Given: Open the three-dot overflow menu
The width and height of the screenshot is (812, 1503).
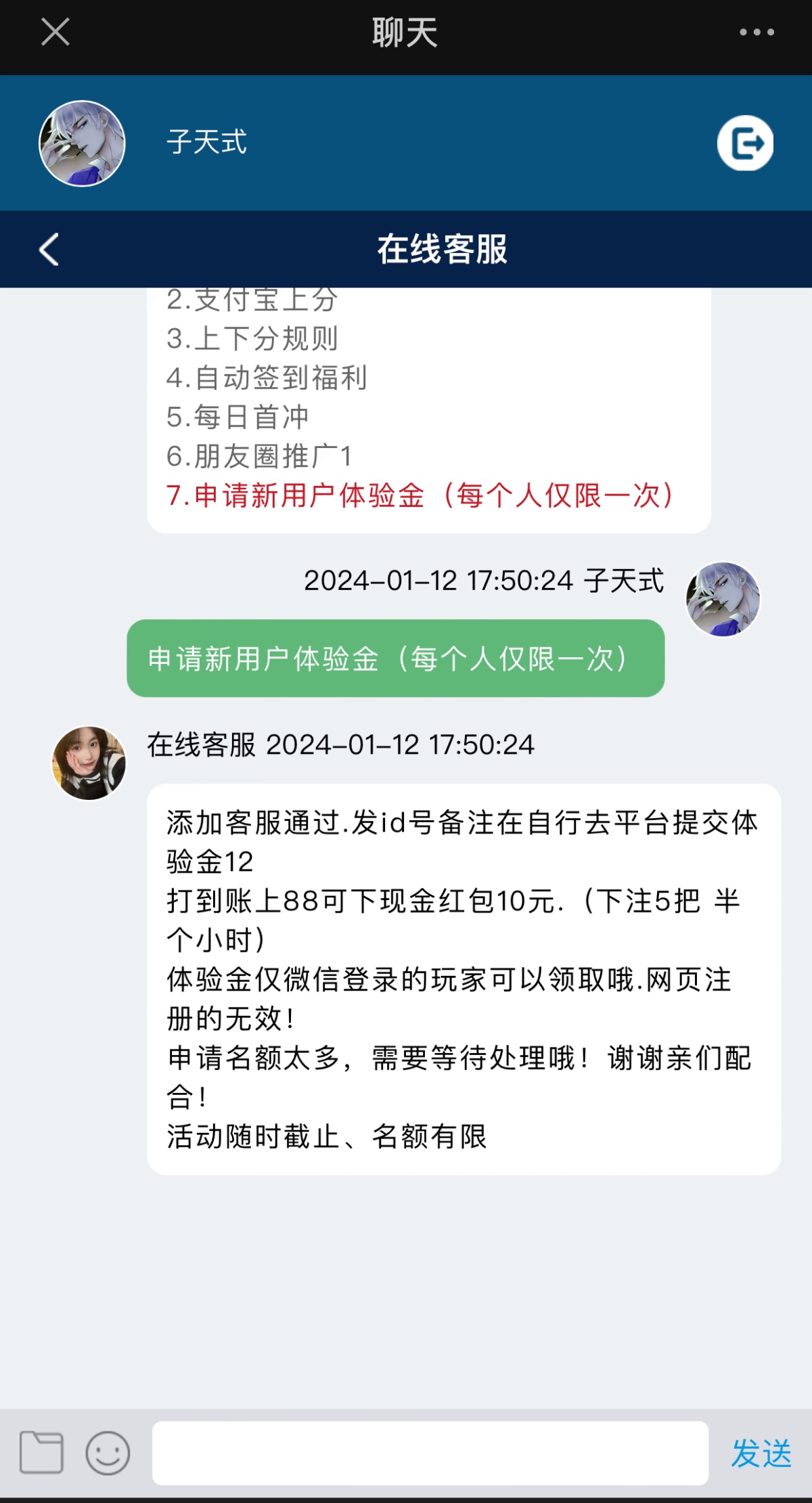Looking at the screenshot, I should click(x=756, y=32).
